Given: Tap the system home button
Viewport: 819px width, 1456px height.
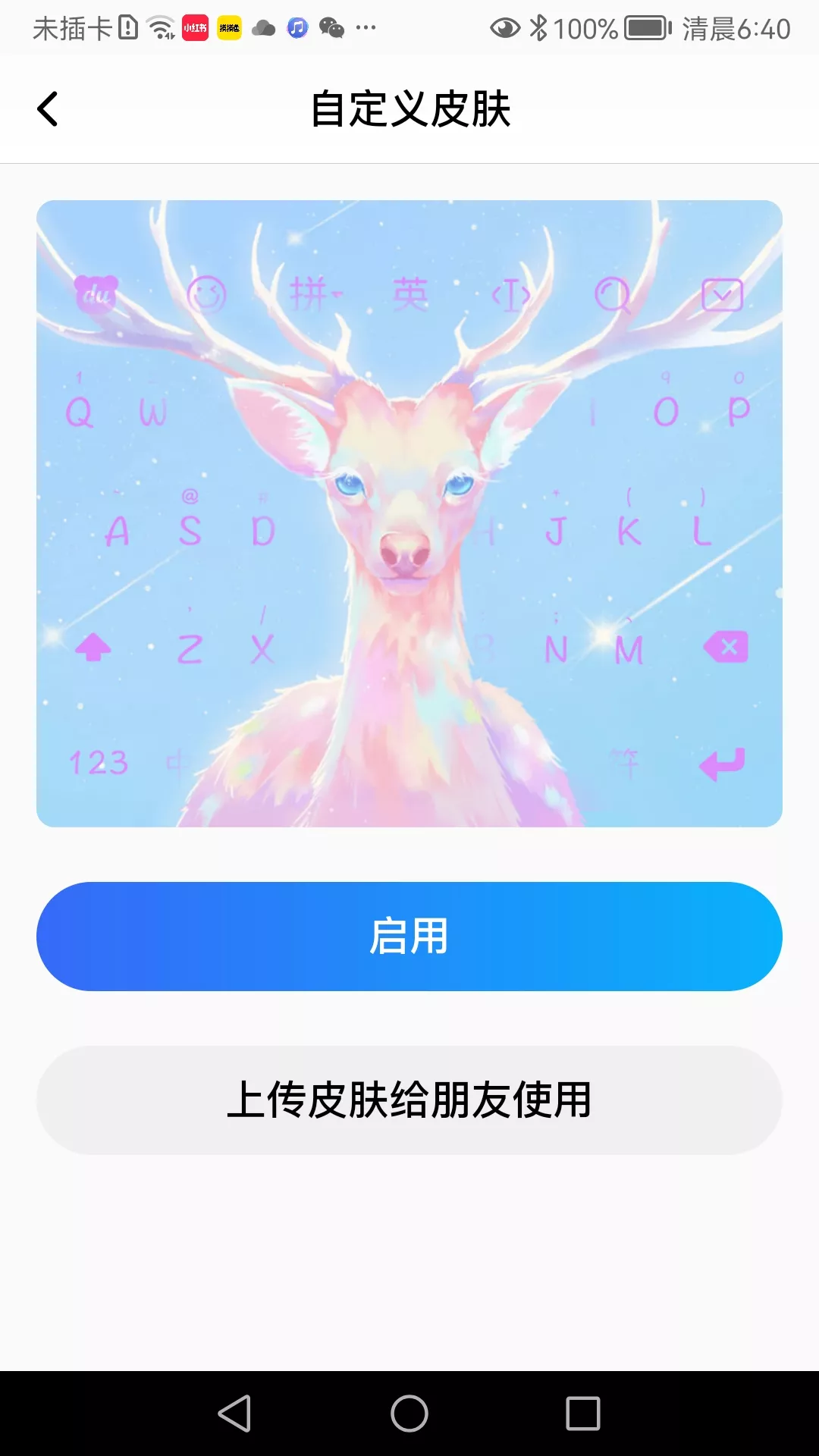Looking at the screenshot, I should [x=409, y=1414].
